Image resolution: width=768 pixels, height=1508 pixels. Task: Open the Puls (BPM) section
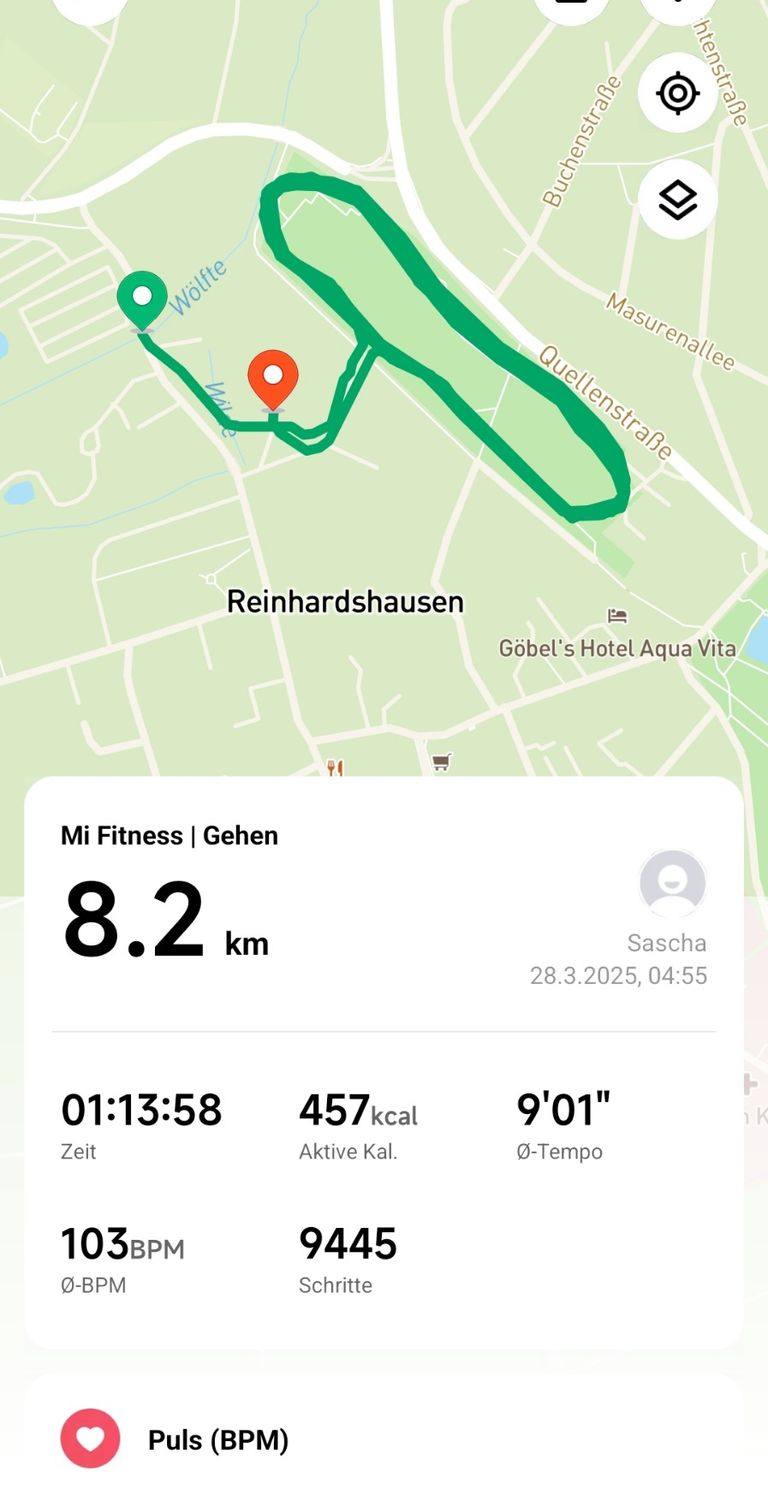pyautogui.click(x=218, y=1440)
